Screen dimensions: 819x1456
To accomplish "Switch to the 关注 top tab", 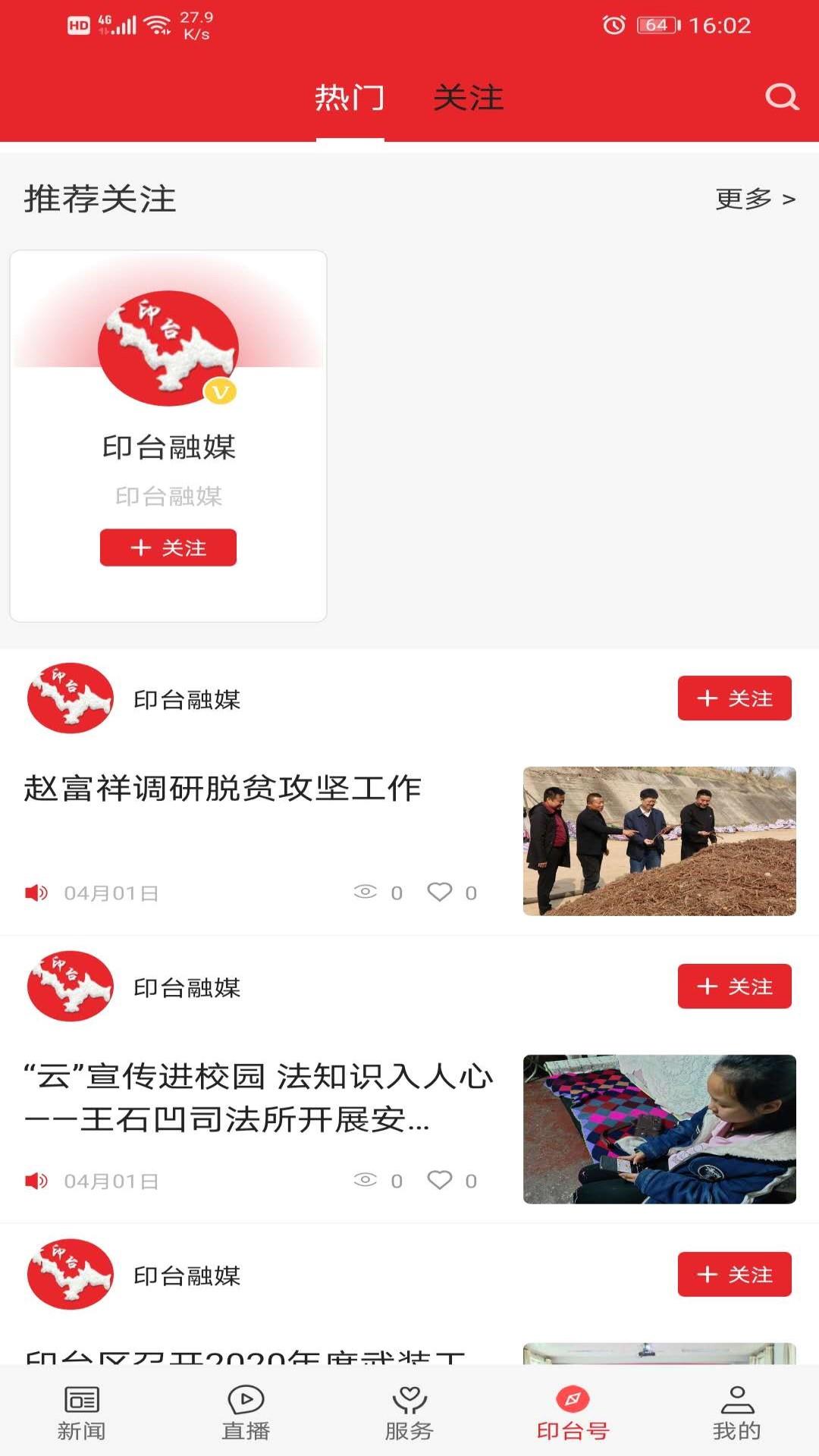I will (x=468, y=99).
